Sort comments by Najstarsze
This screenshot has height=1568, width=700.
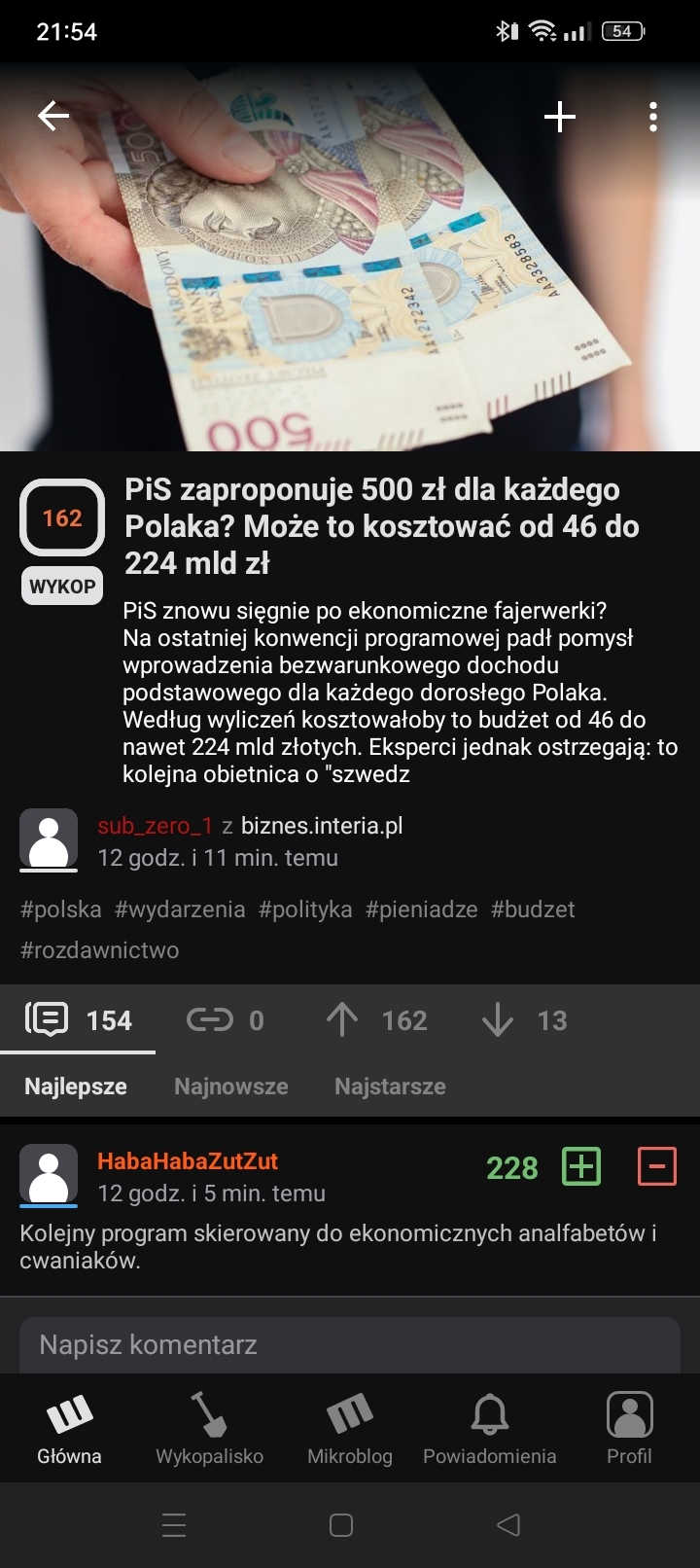390,1087
